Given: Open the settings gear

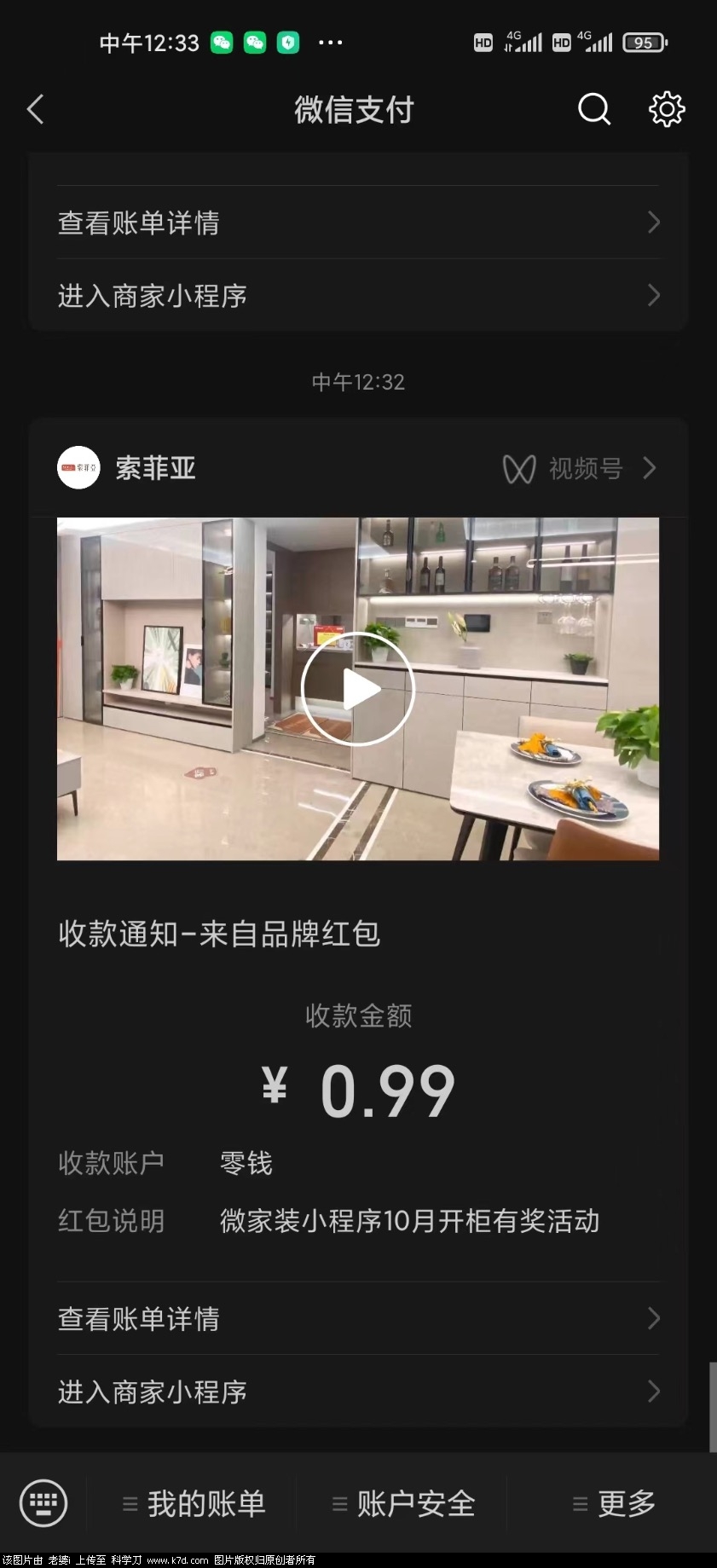Looking at the screenshot, I should (666, 109).
